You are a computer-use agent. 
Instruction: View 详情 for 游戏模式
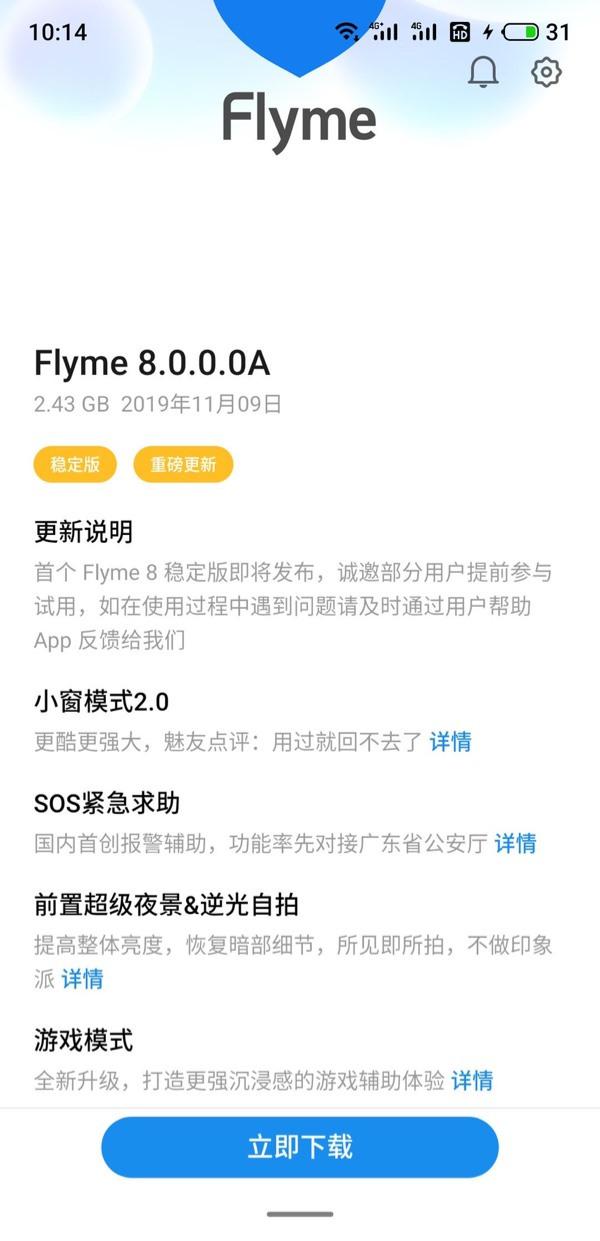point(472,1081)
